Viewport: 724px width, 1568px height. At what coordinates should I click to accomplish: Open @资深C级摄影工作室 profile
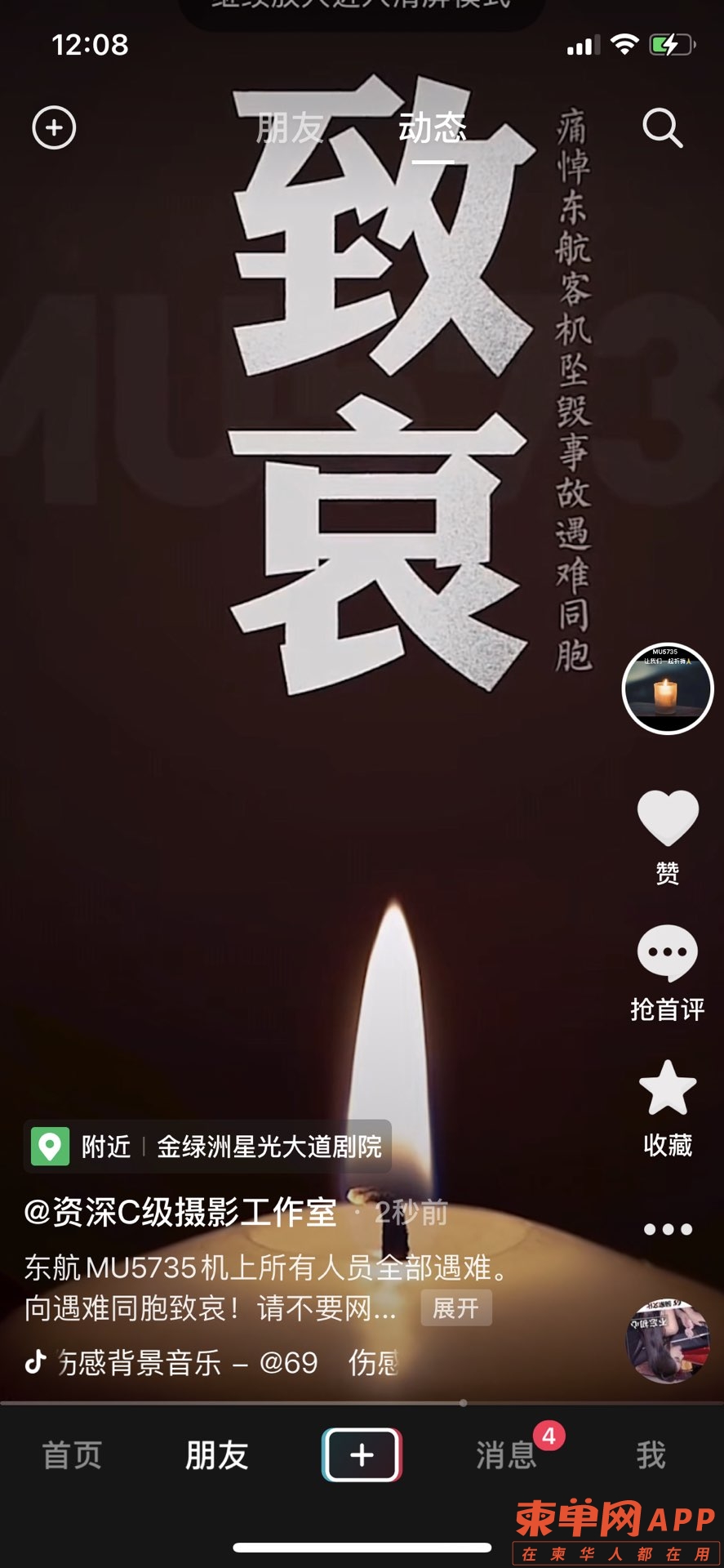tap(180, 1213)
